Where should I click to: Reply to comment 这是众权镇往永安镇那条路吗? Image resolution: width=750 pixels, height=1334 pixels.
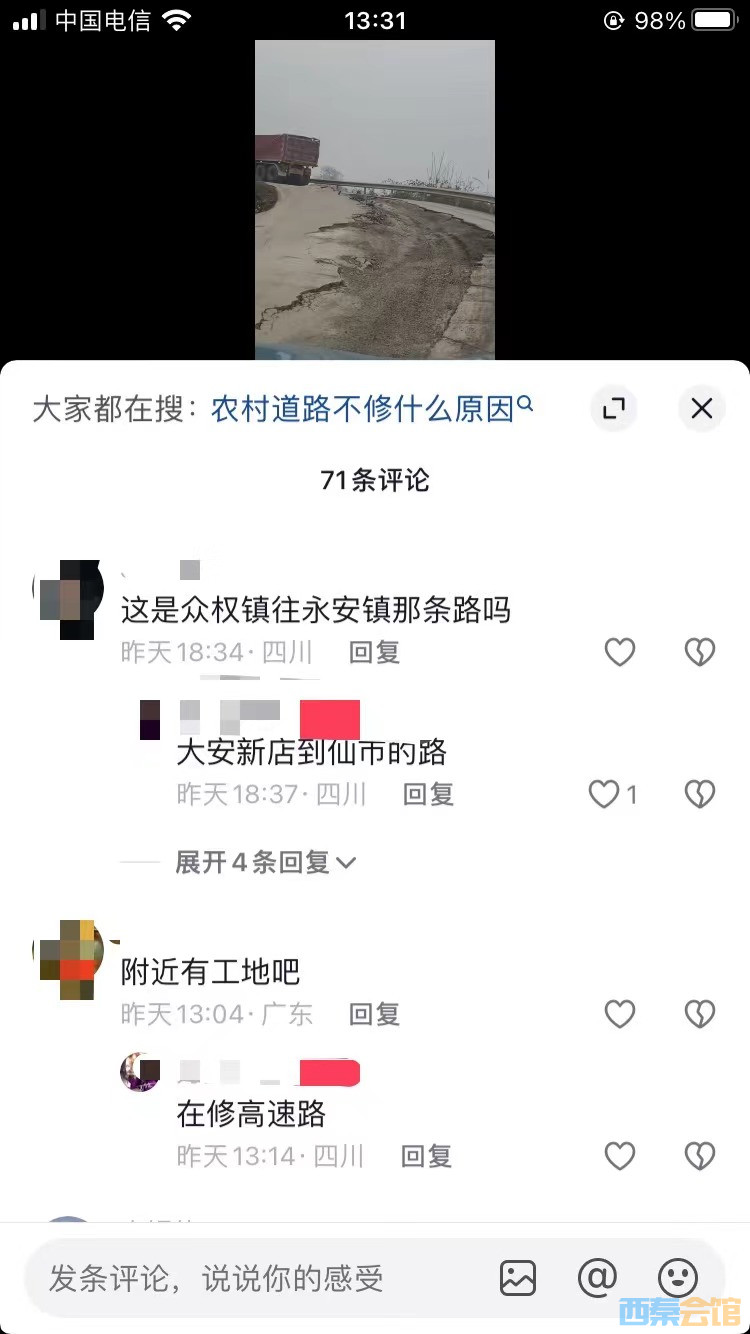pos(374,653)
